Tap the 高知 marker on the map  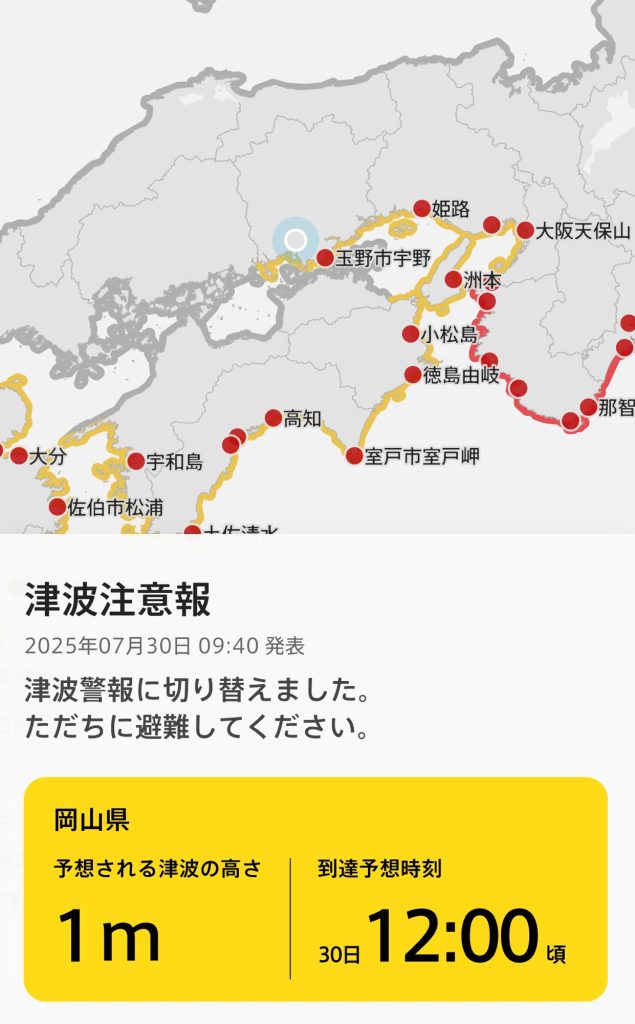[273, 417]
